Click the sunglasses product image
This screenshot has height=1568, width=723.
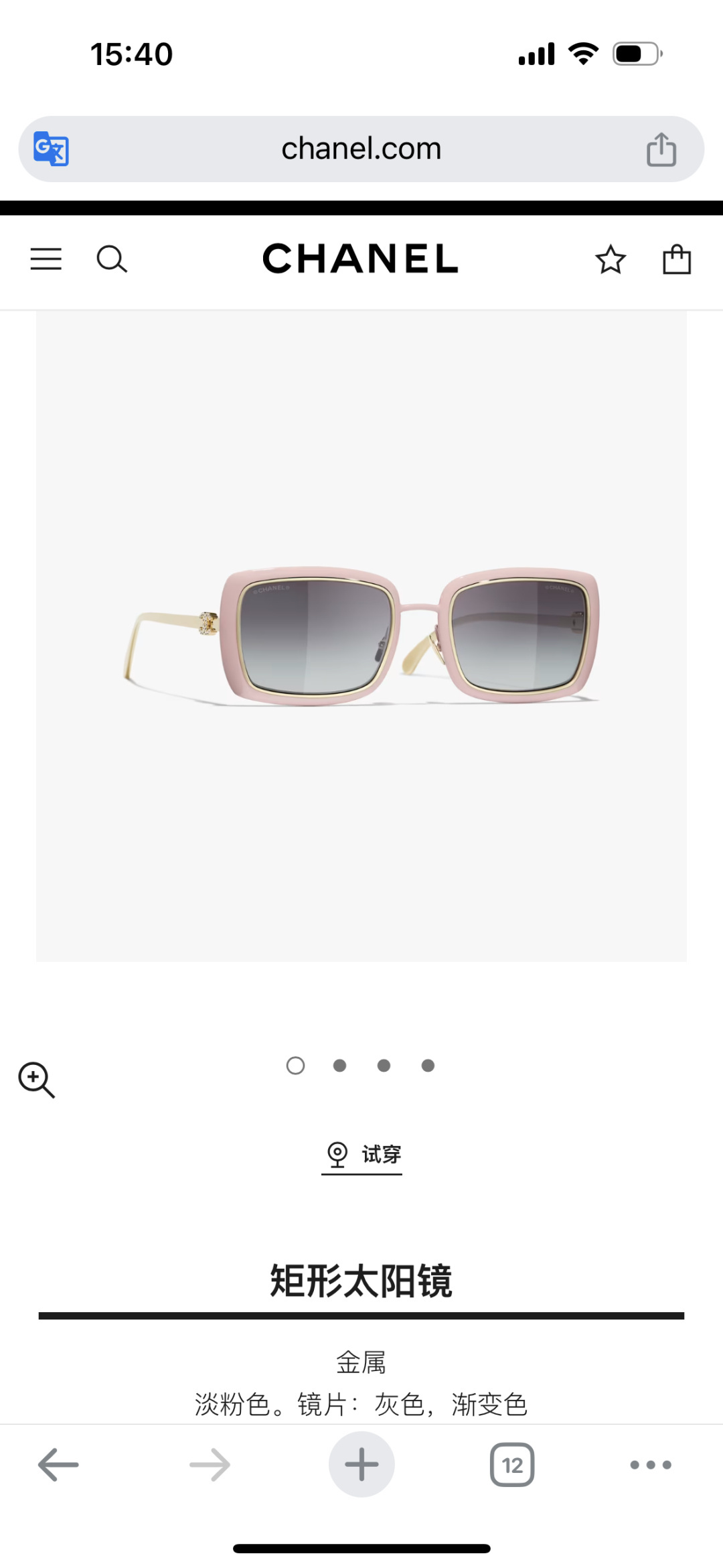tap(361, 636)
